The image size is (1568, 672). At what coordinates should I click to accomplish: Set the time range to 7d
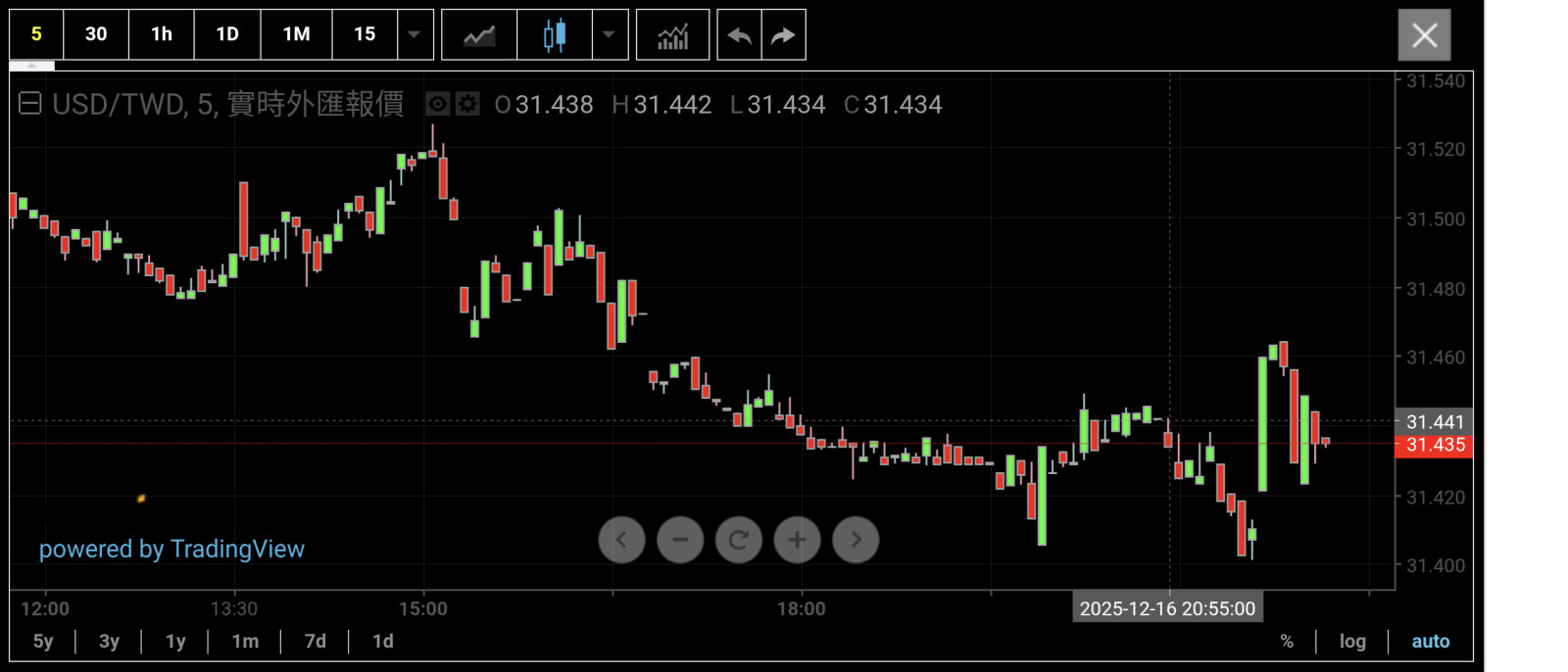point(315,642)
